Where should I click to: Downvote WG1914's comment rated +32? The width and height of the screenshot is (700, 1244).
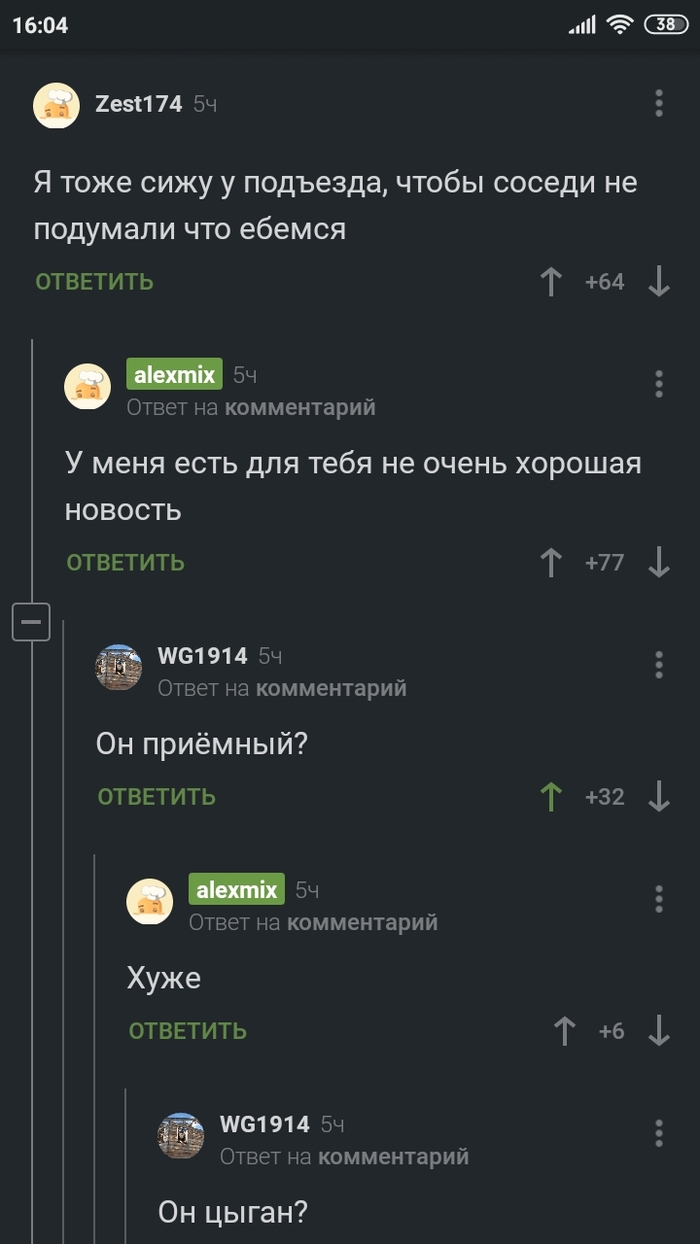tap(658, 797)
